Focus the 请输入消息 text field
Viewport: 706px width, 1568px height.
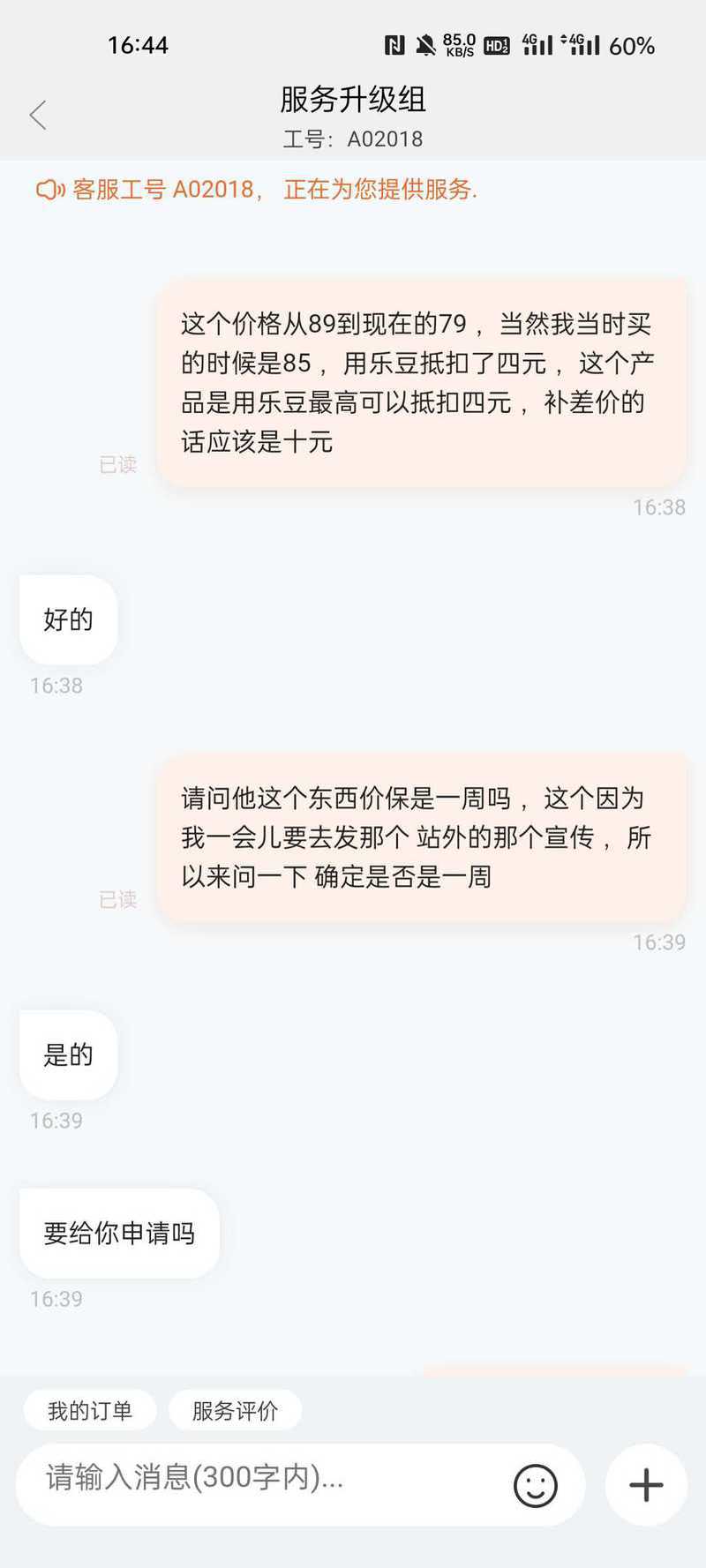(x=265, y=1485)
